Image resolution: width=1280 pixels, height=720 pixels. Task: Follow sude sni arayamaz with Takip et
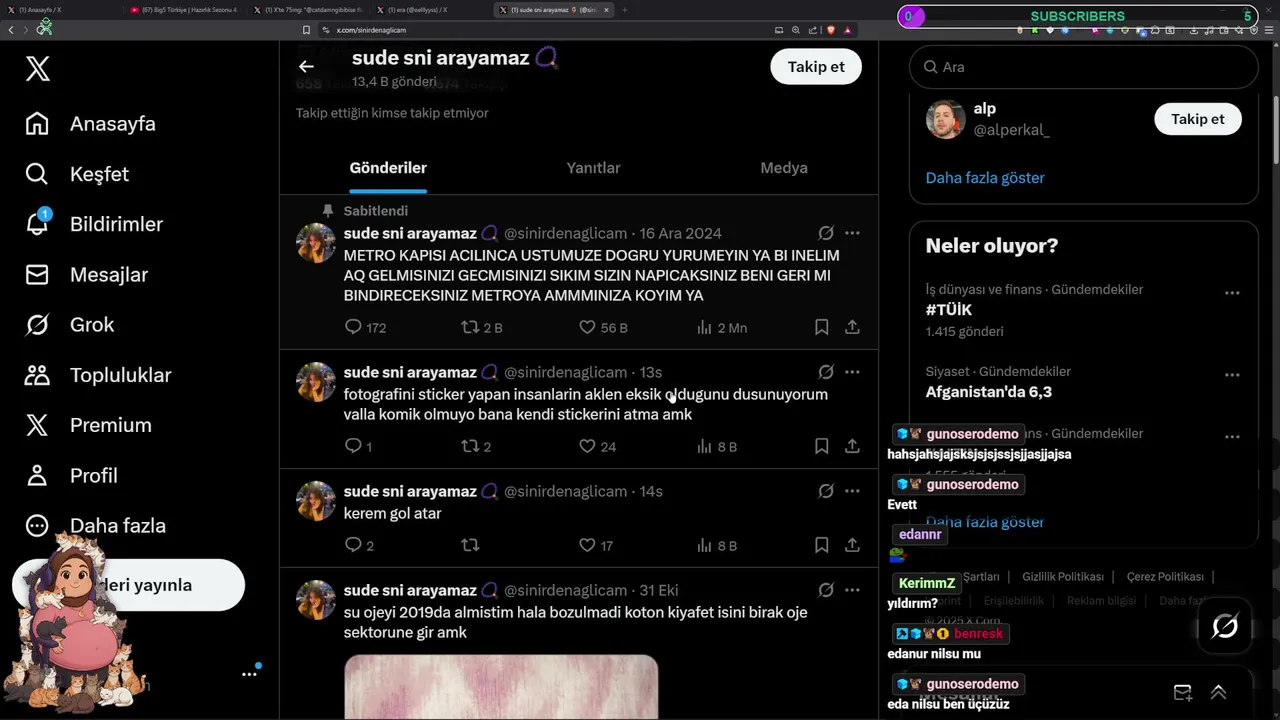[816, 67]
